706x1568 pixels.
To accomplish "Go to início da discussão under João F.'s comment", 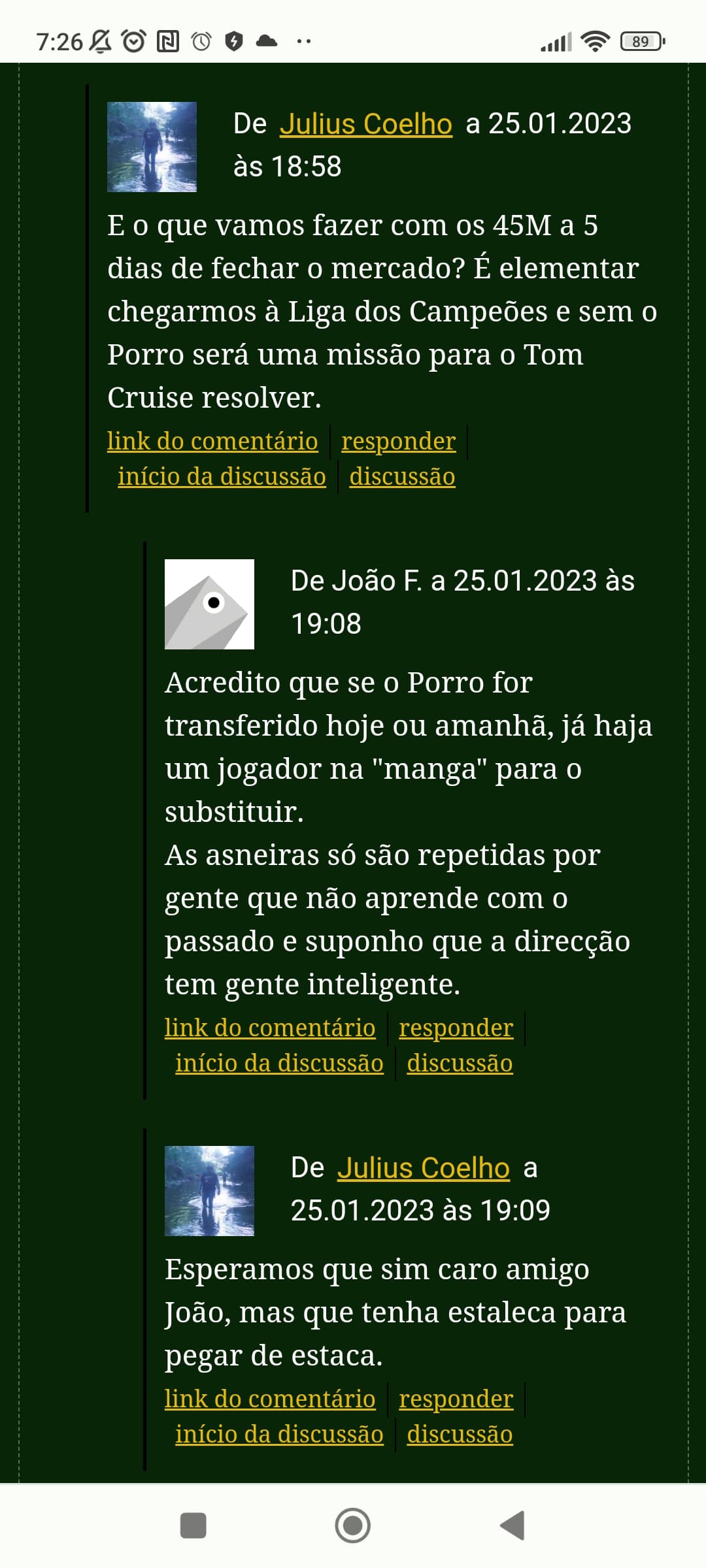I will point(279,1063).
